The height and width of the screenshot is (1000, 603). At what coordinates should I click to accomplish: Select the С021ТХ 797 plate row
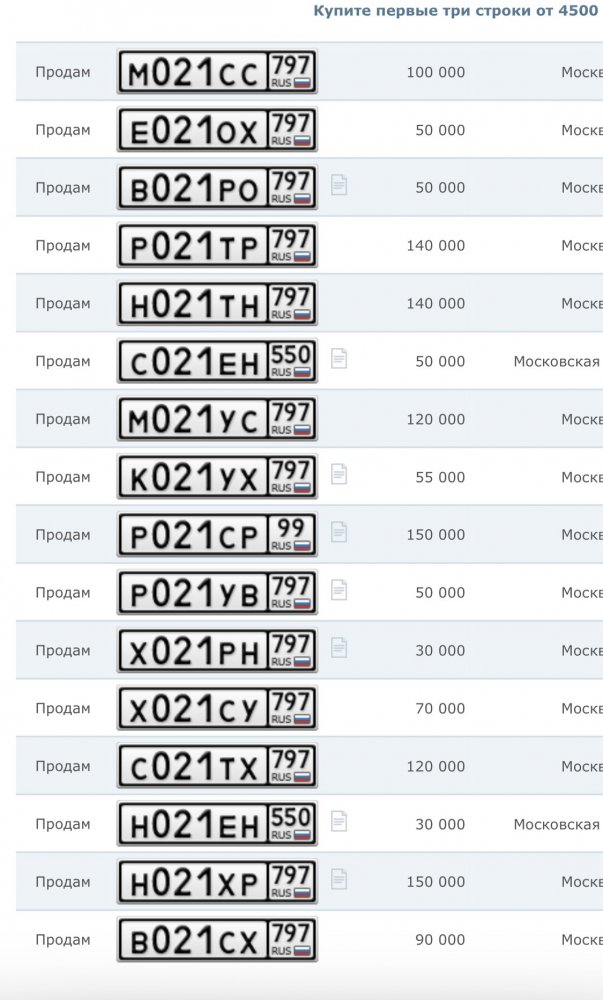point(216,767)
